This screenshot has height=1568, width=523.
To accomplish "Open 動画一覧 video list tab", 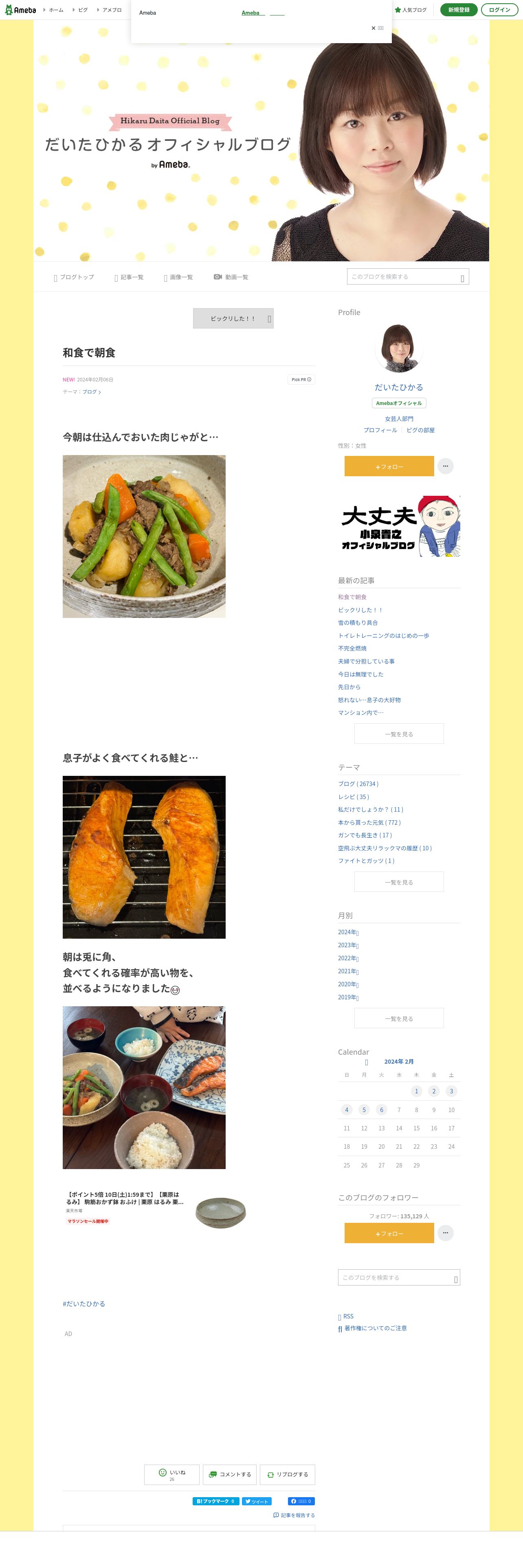I will click(x=231, y=277).
